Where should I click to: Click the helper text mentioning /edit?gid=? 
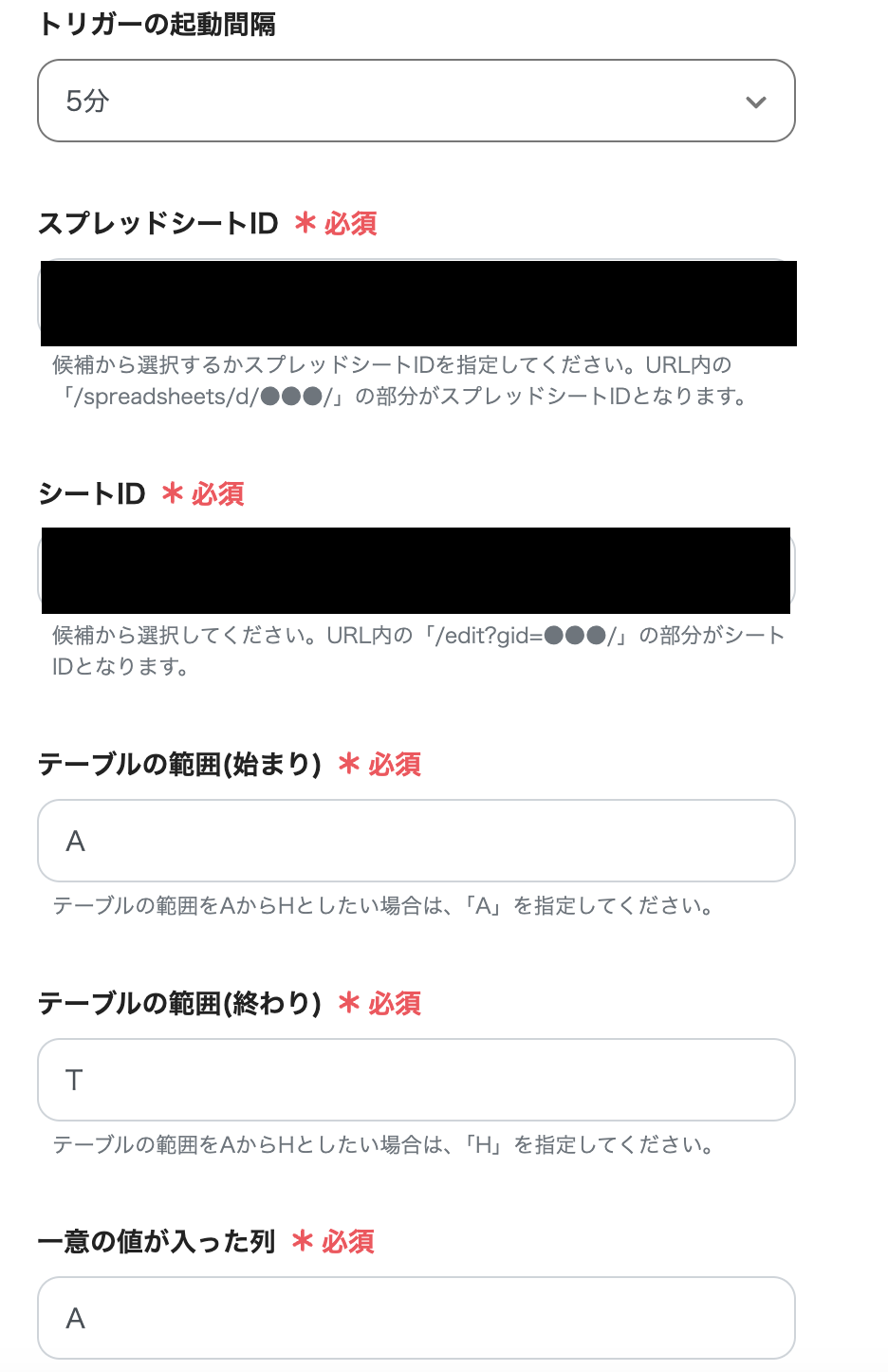tap(416, 651)
